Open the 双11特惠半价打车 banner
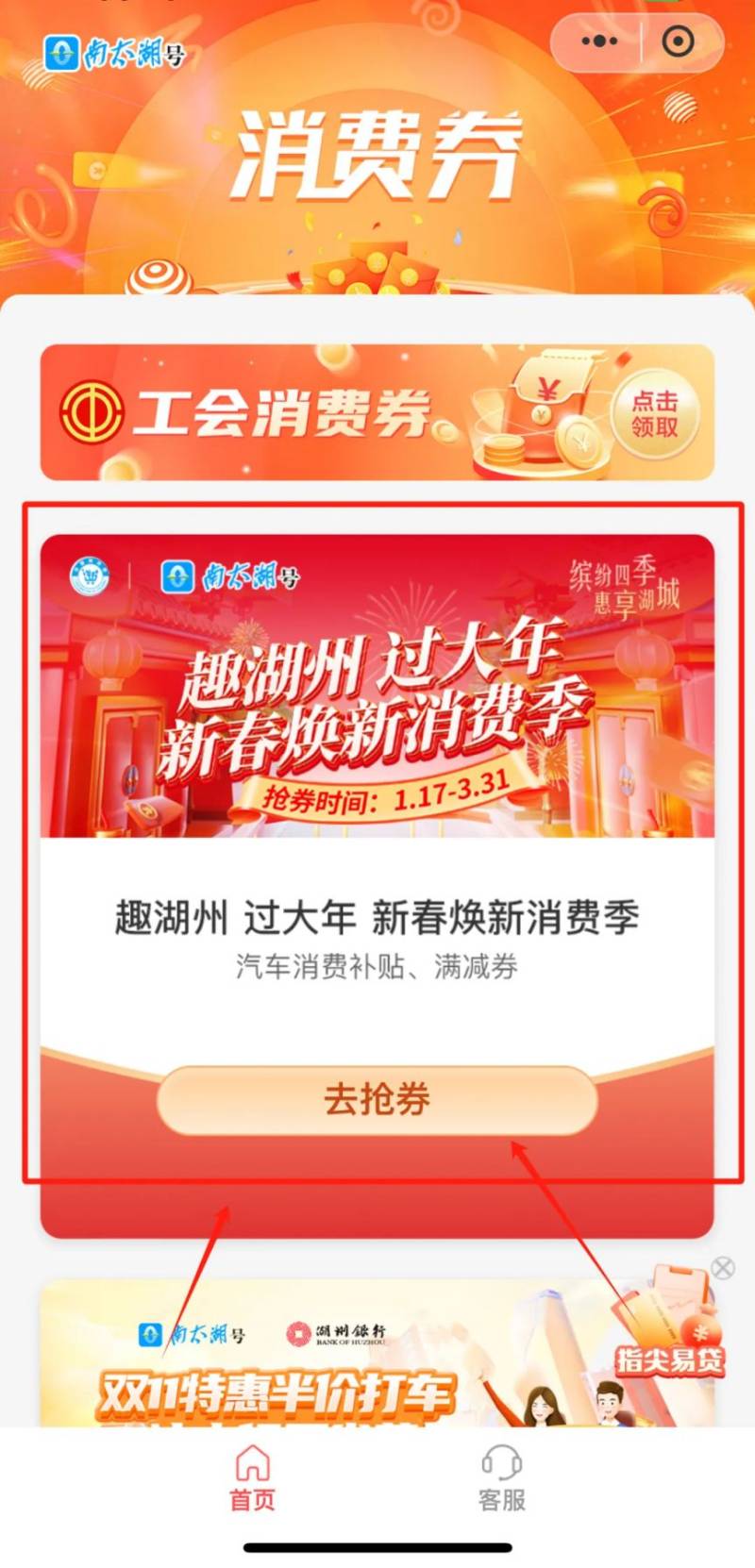The width and height of the screenshot is (755, 1568). (283, 1368)
